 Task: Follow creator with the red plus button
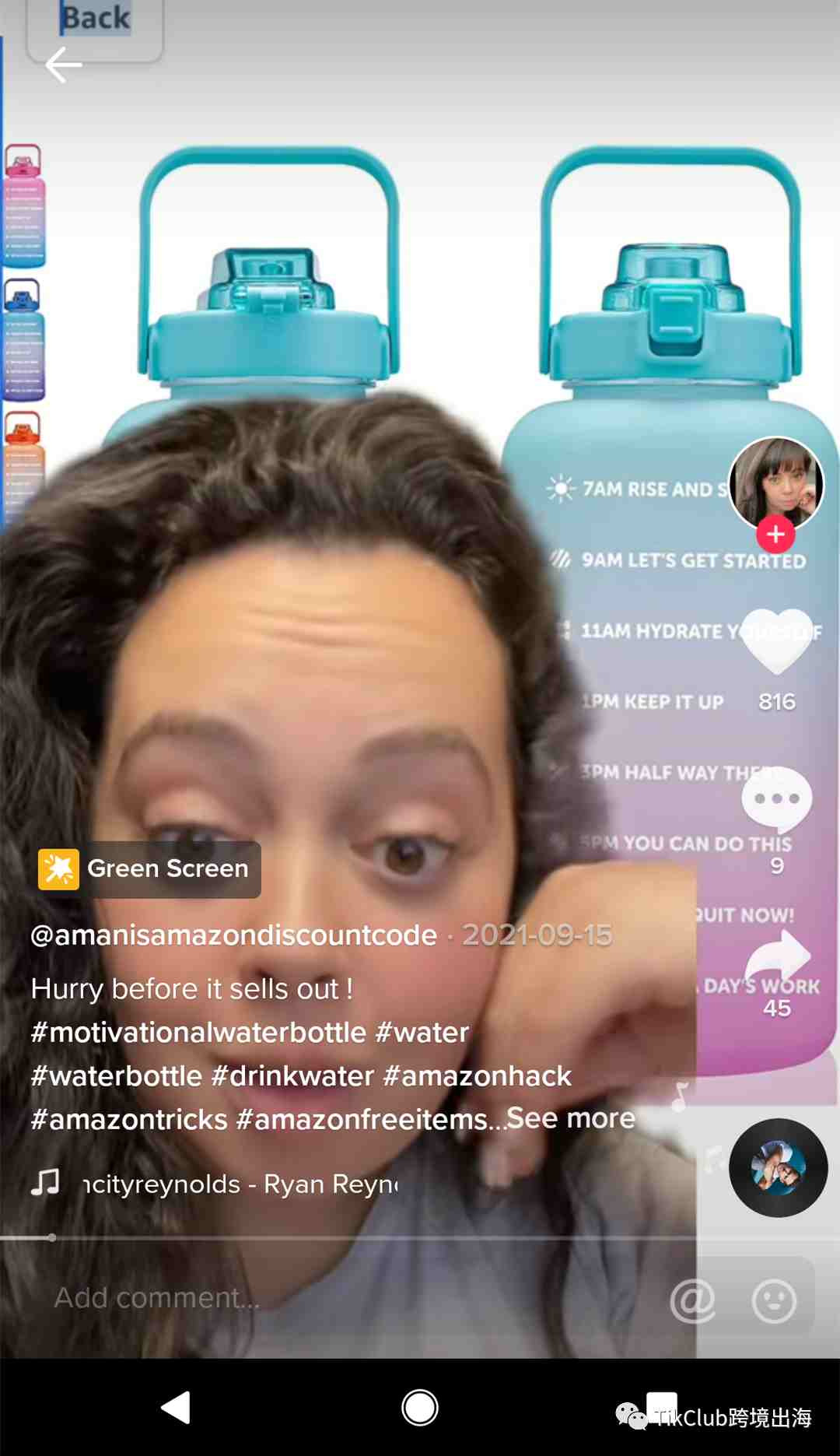pyautogui.click(x=775, y=535)
